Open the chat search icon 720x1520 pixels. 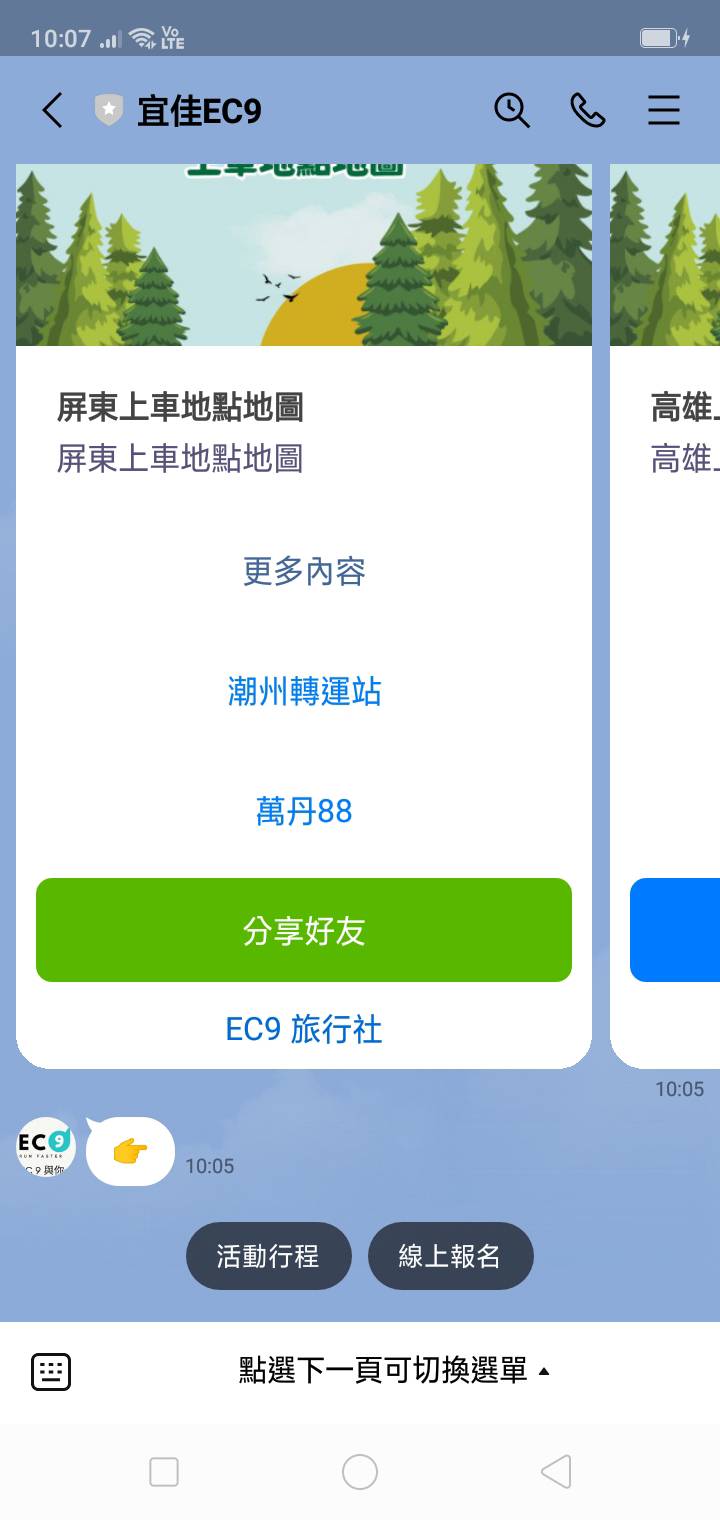tap(512, 110)
